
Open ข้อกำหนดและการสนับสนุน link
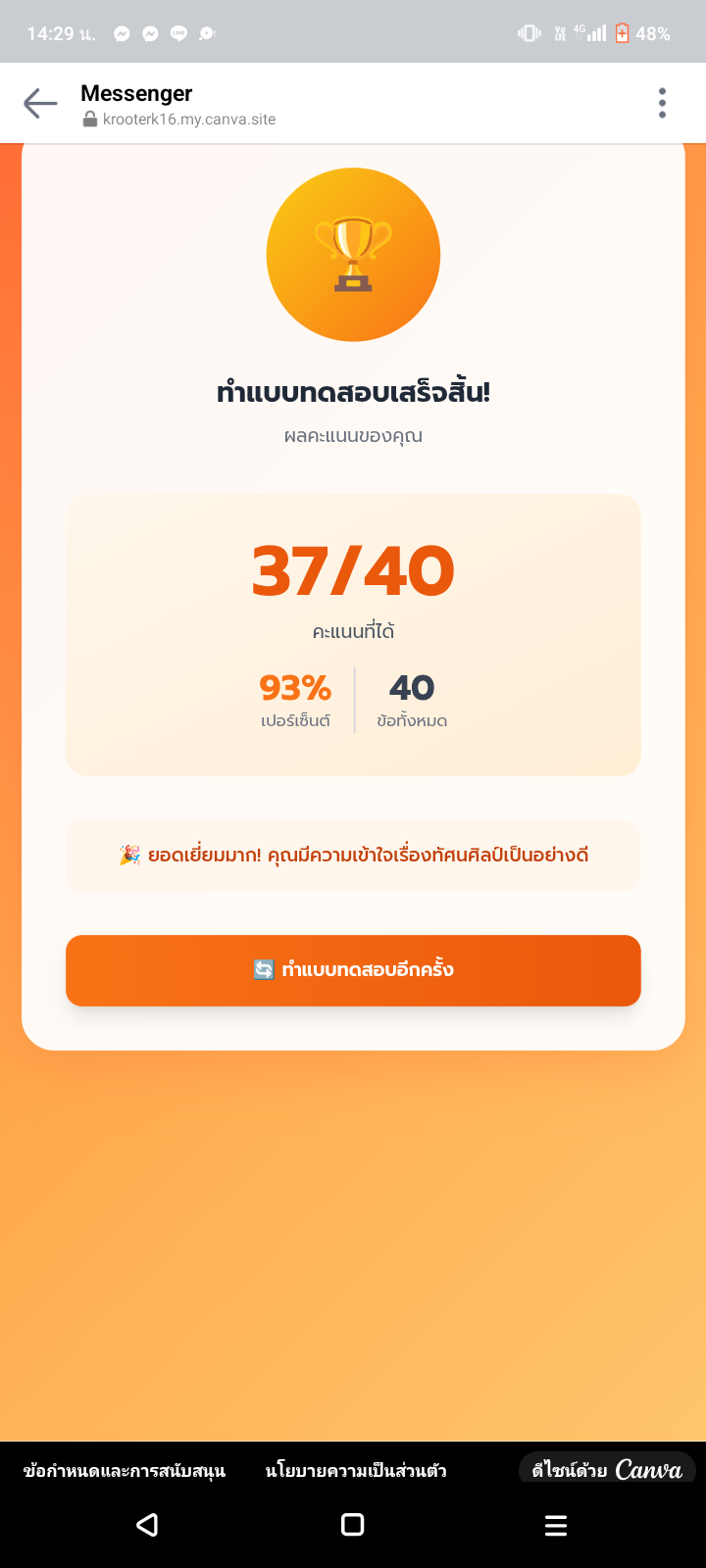tap(125, 1470)
